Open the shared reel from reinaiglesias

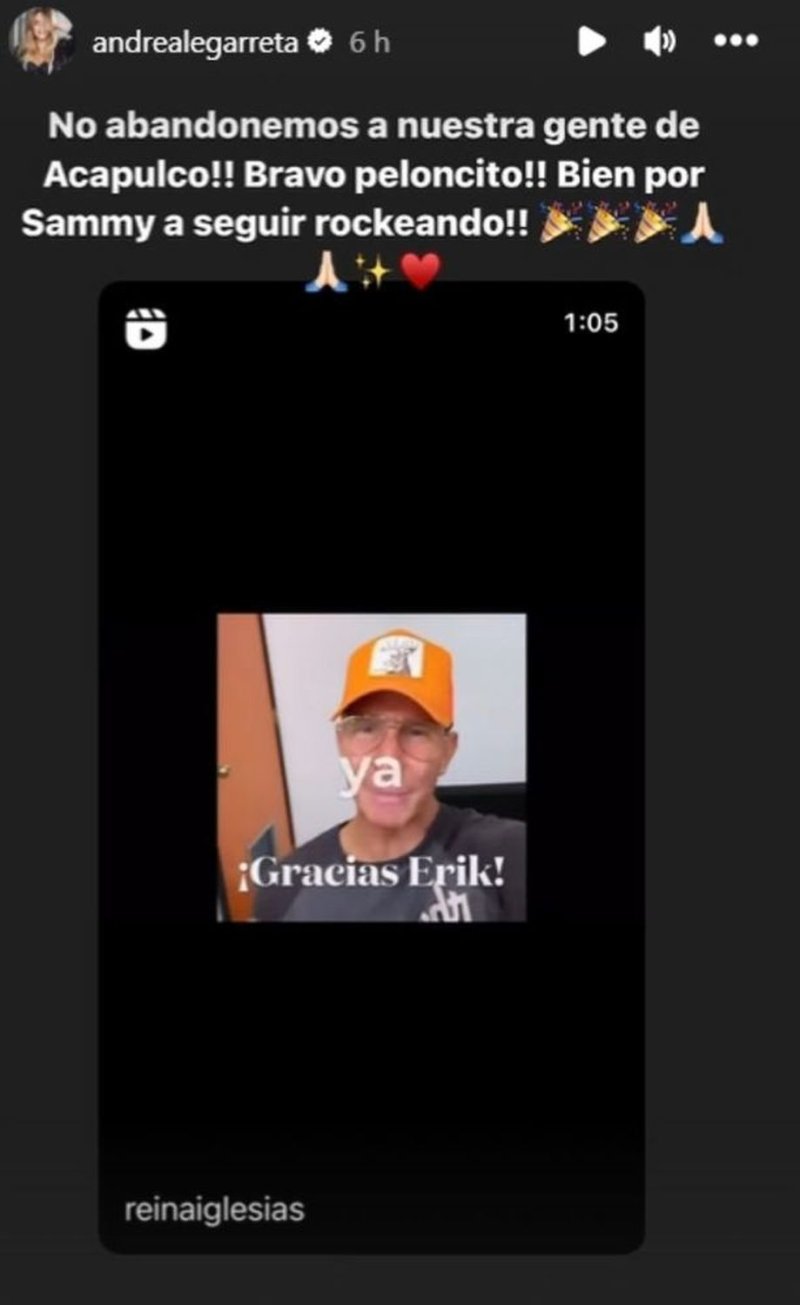point(371,766)
